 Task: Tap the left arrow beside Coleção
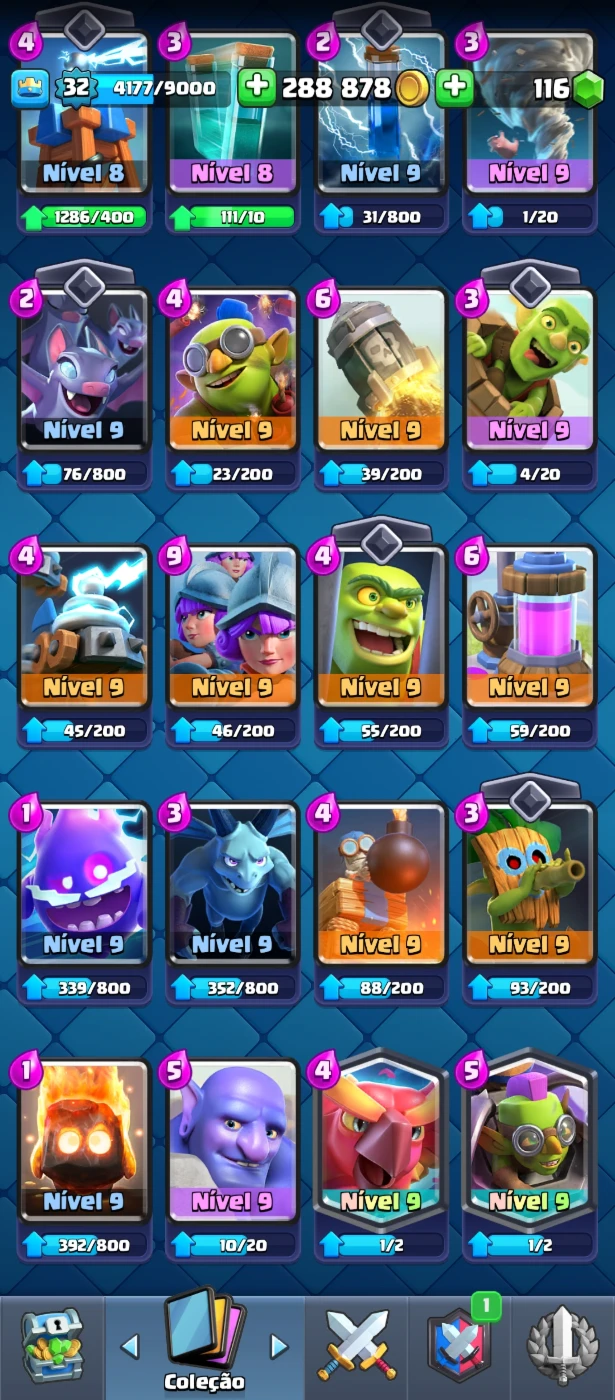[130, 1346]
